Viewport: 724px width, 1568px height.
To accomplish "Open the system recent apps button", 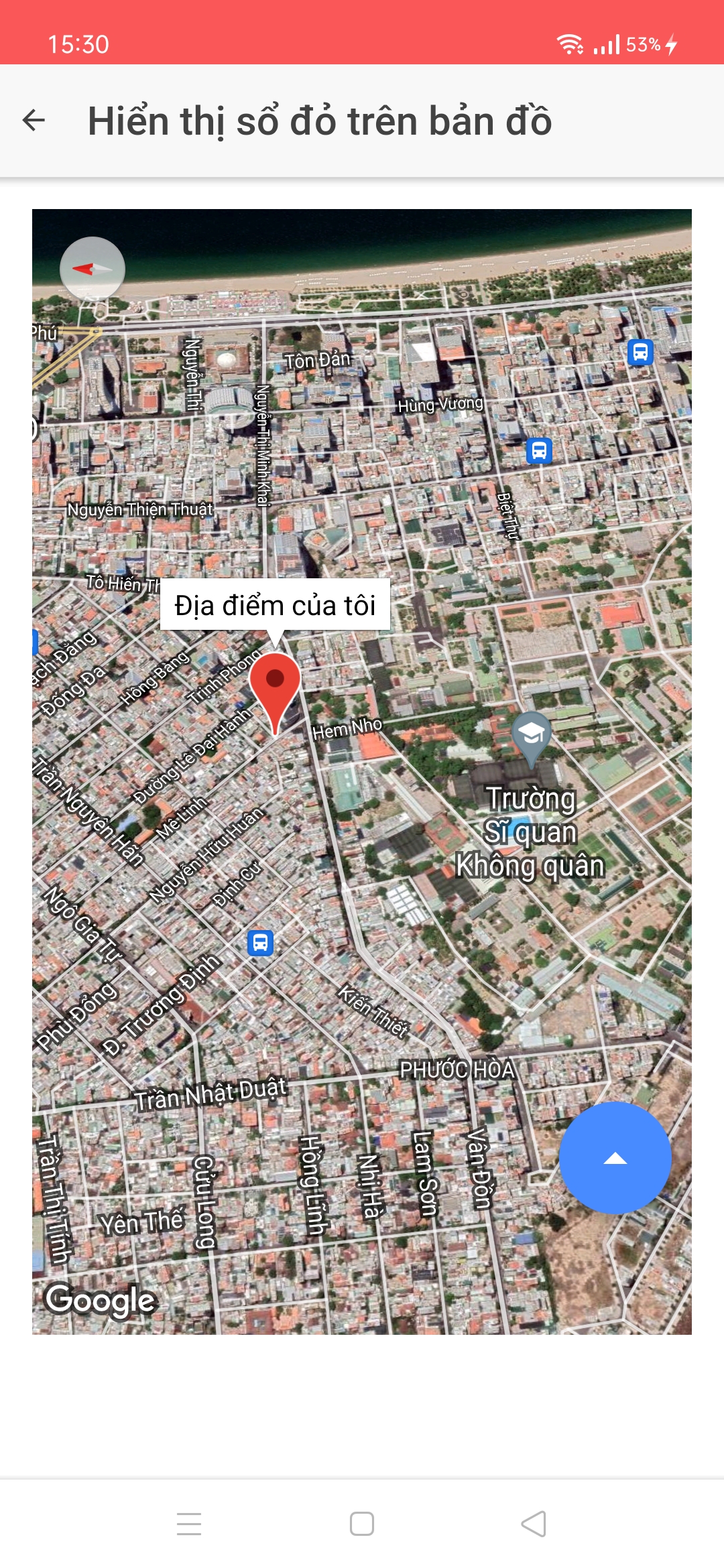I will pos(189,1524).
